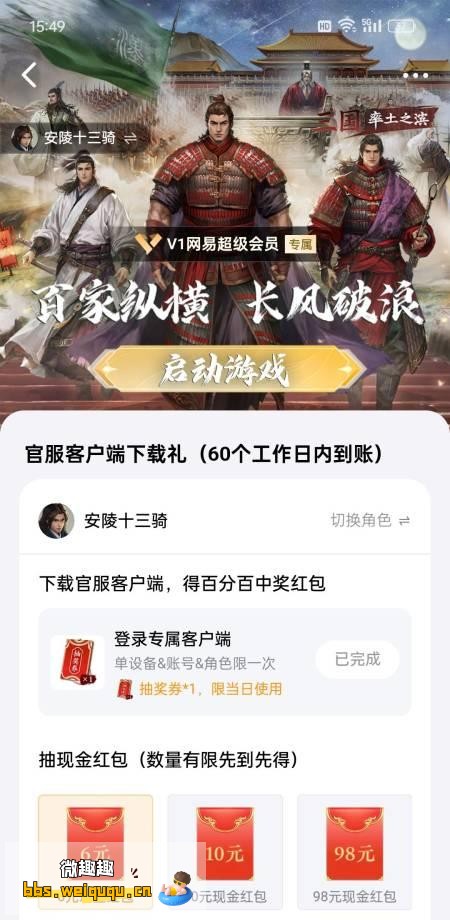Open the three-dot overflow menu

416,75
